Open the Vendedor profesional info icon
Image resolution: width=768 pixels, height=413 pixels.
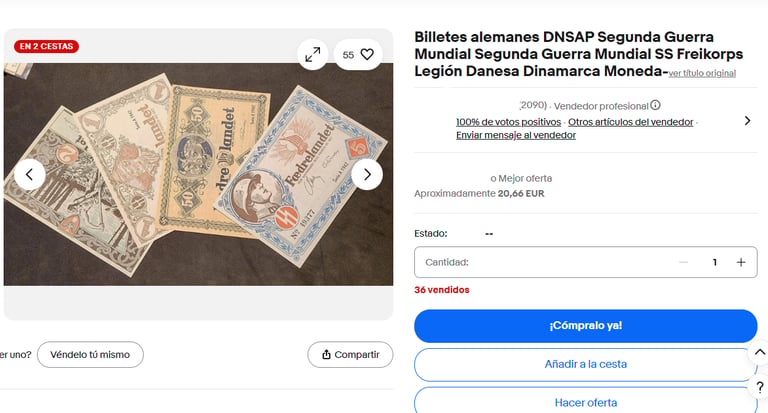click(655, 105)
